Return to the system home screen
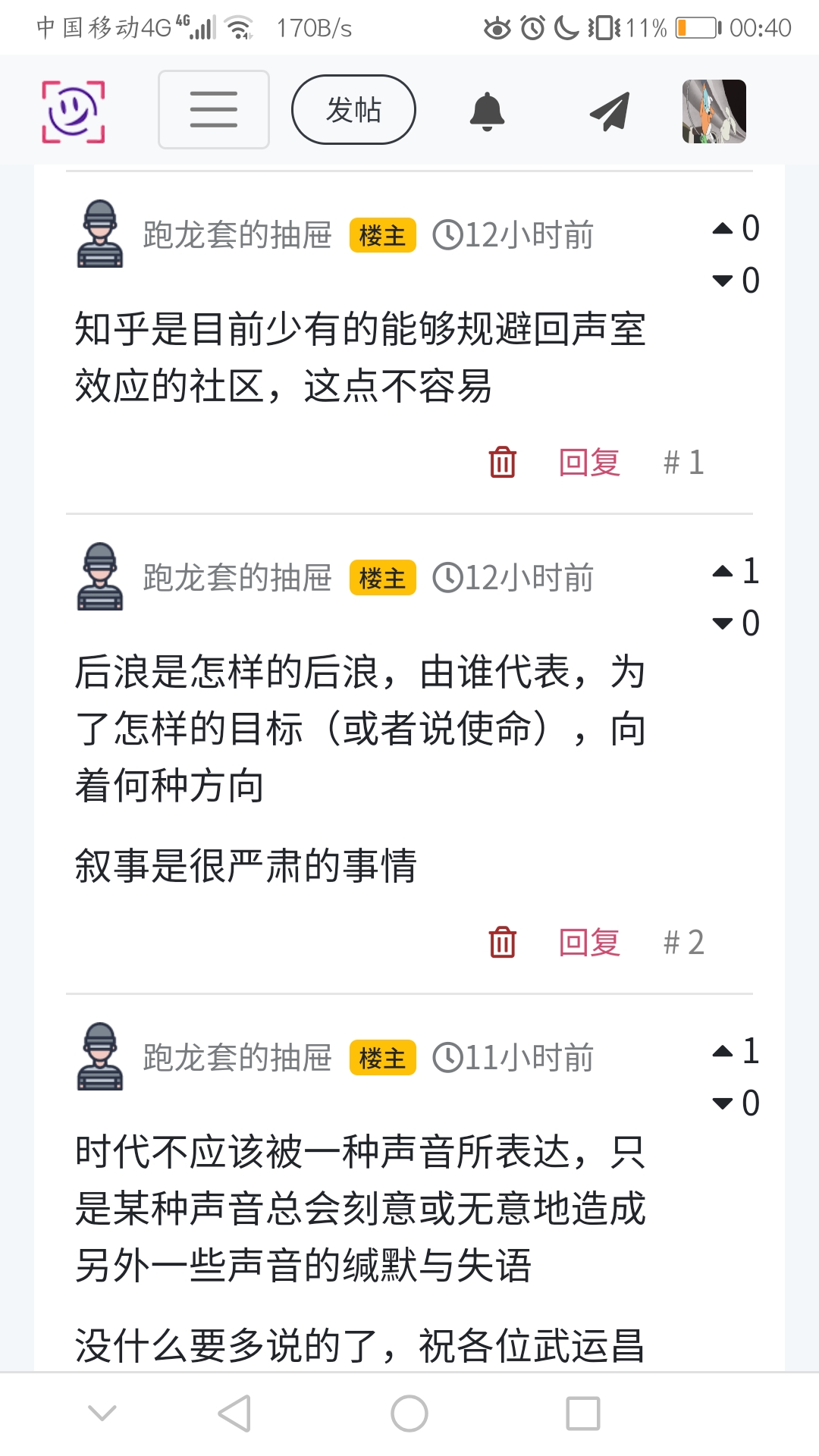The width and height of the screenshot is (819, 1456). tap(409, 1414)
